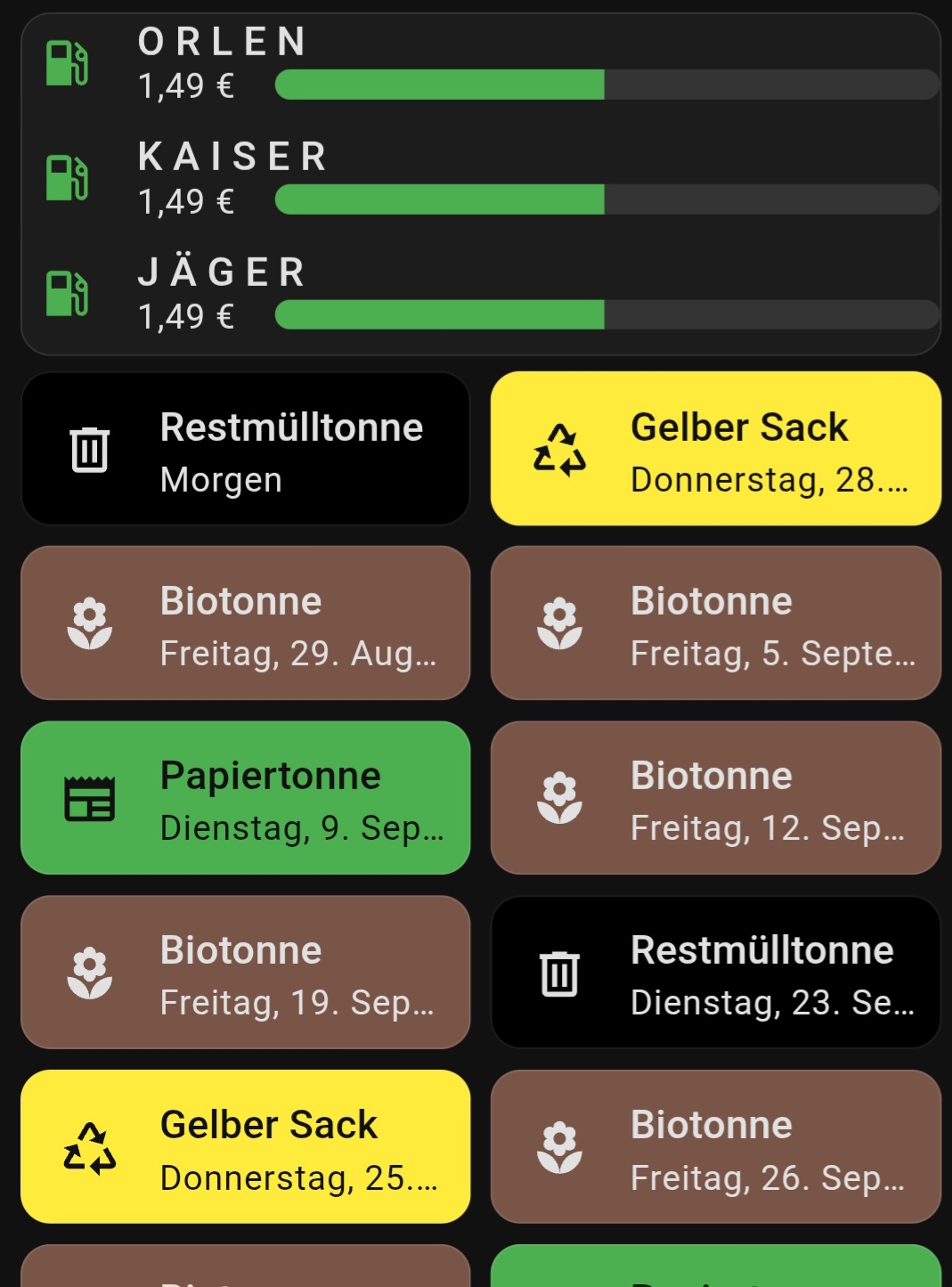This screenshot has height=1287, width=952.
Task: Select Biotonne card for Freitag, 5. September
Action: [716, 623]
